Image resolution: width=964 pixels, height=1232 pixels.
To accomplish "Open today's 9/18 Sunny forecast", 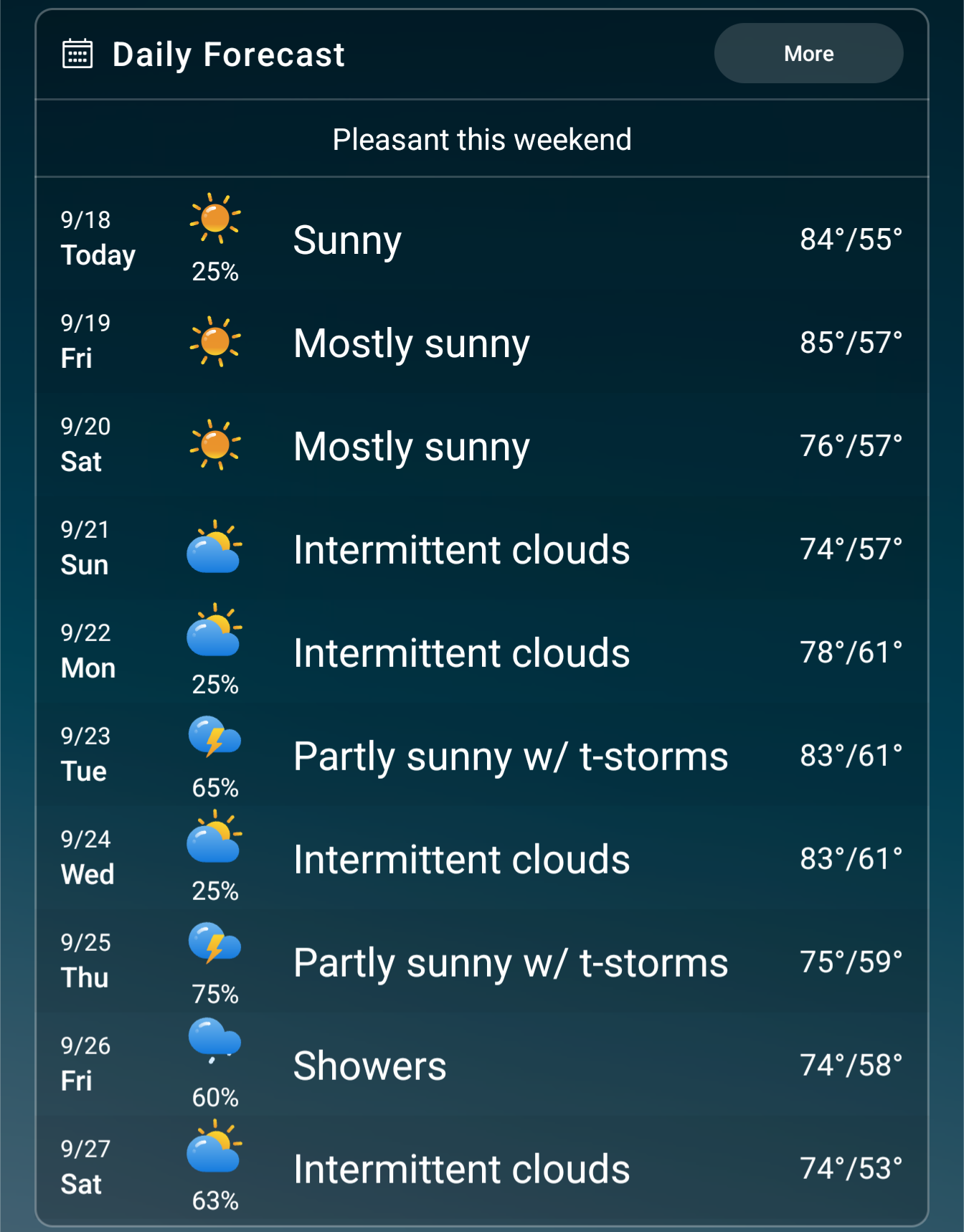I will click(482, 240).
